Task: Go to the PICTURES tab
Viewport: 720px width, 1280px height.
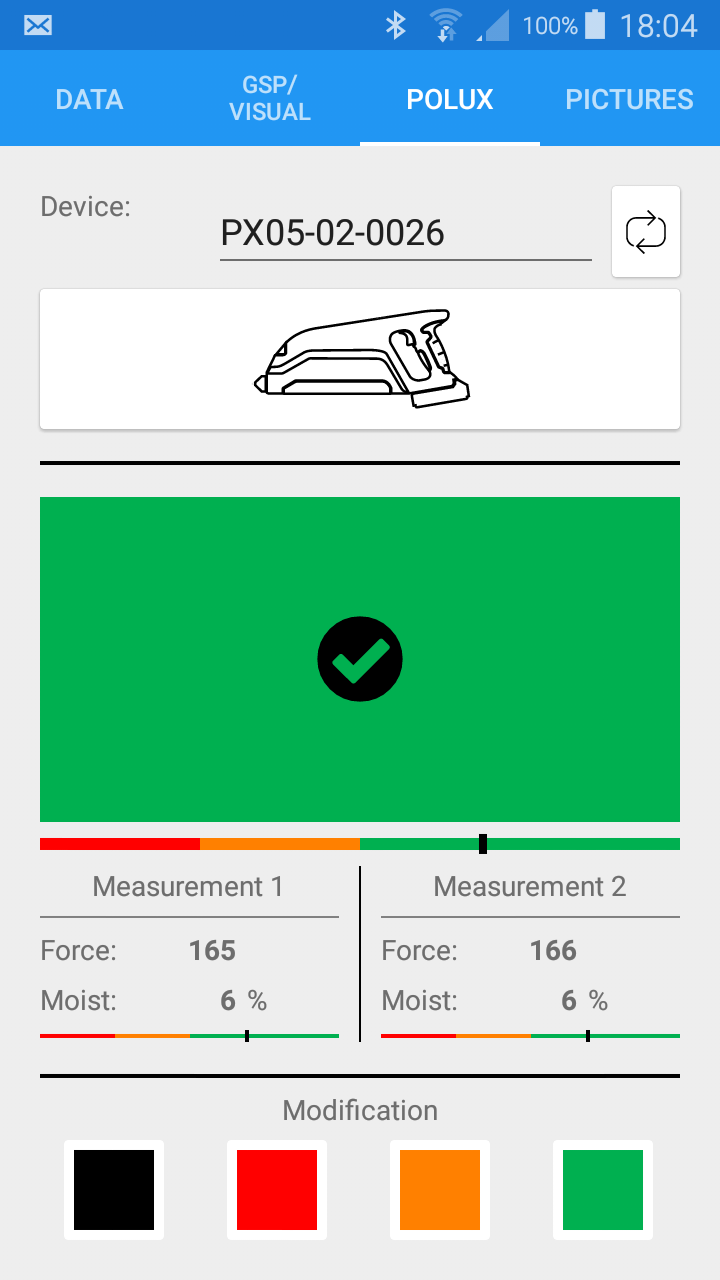Action: pyautogui.click(x=629, y=99)
